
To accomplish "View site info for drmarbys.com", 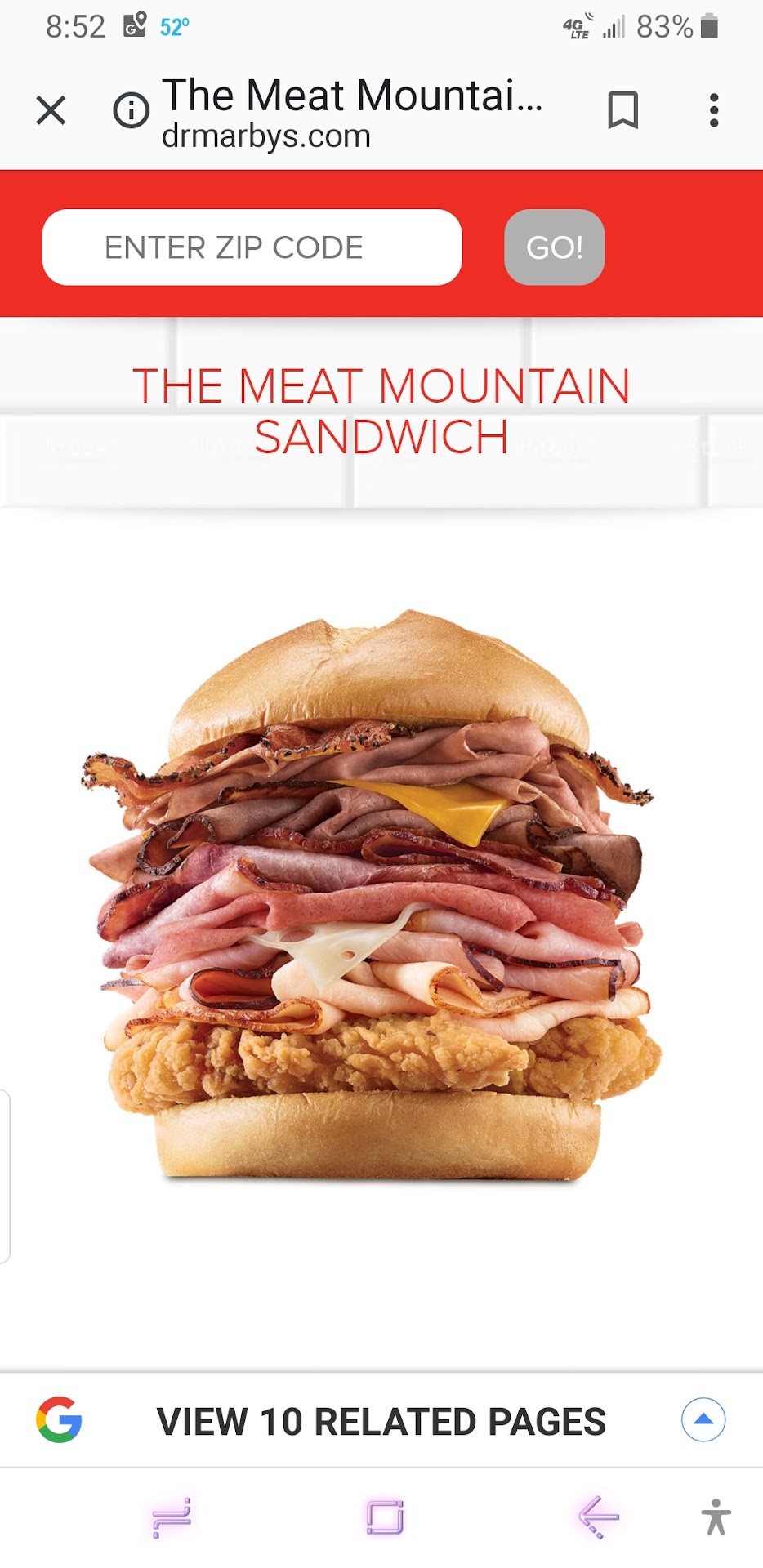I will (x=131, y=110).
